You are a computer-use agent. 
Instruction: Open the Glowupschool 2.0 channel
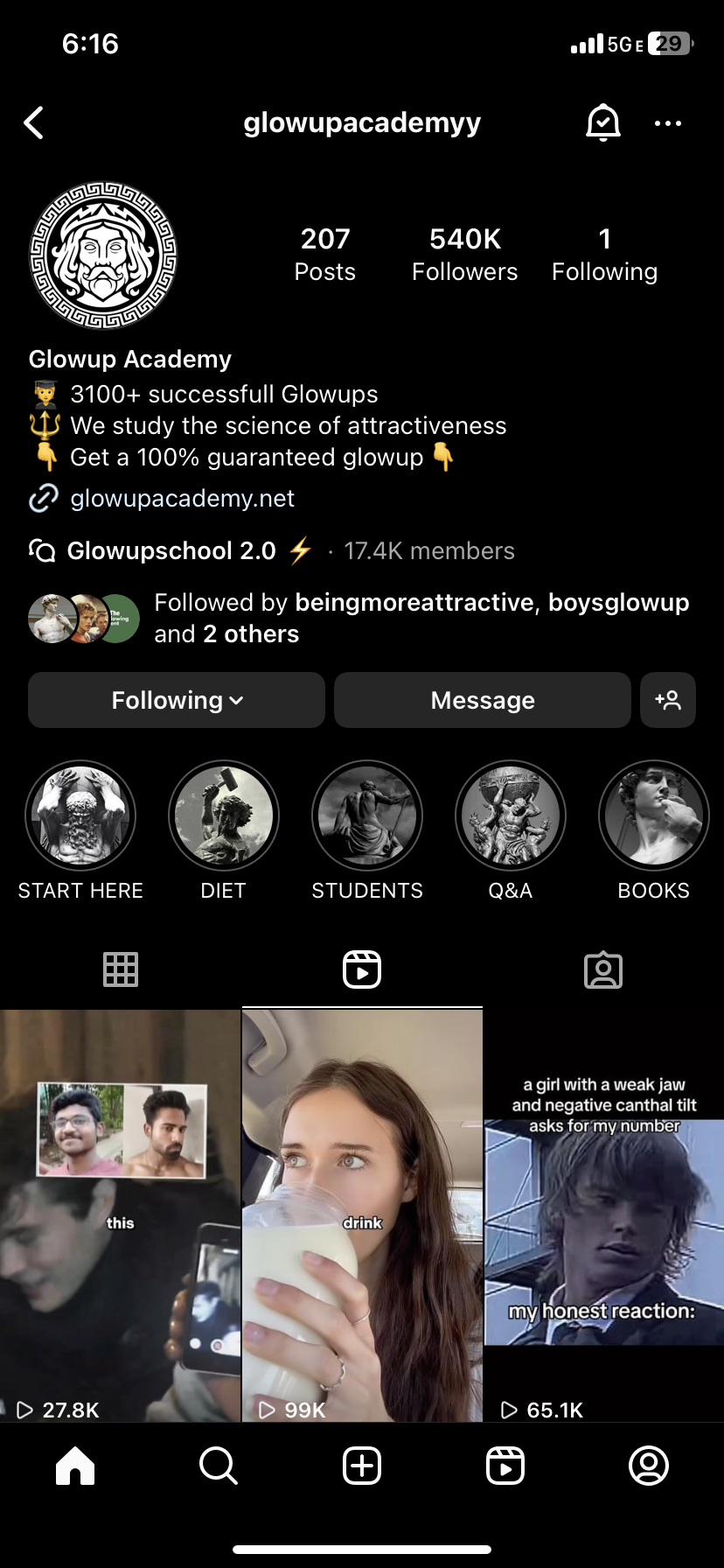(x=171, y=550)
